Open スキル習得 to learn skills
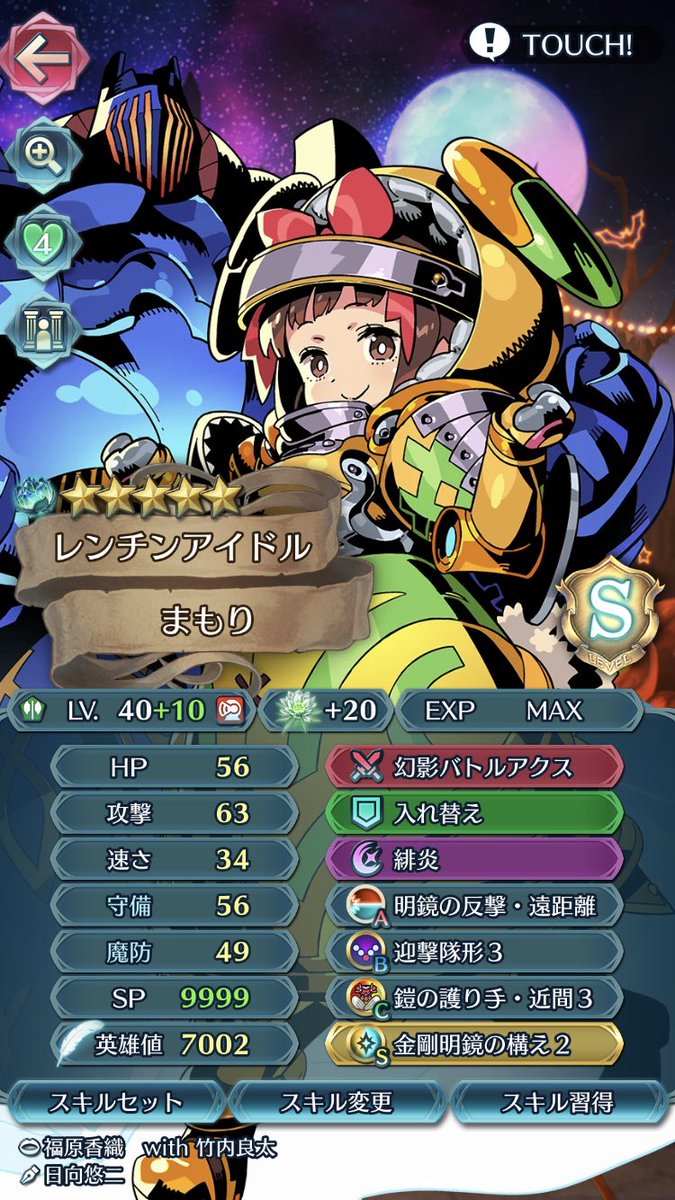Image resolution: width=675 pixels, height=1200 pixels. [559, 1103]
